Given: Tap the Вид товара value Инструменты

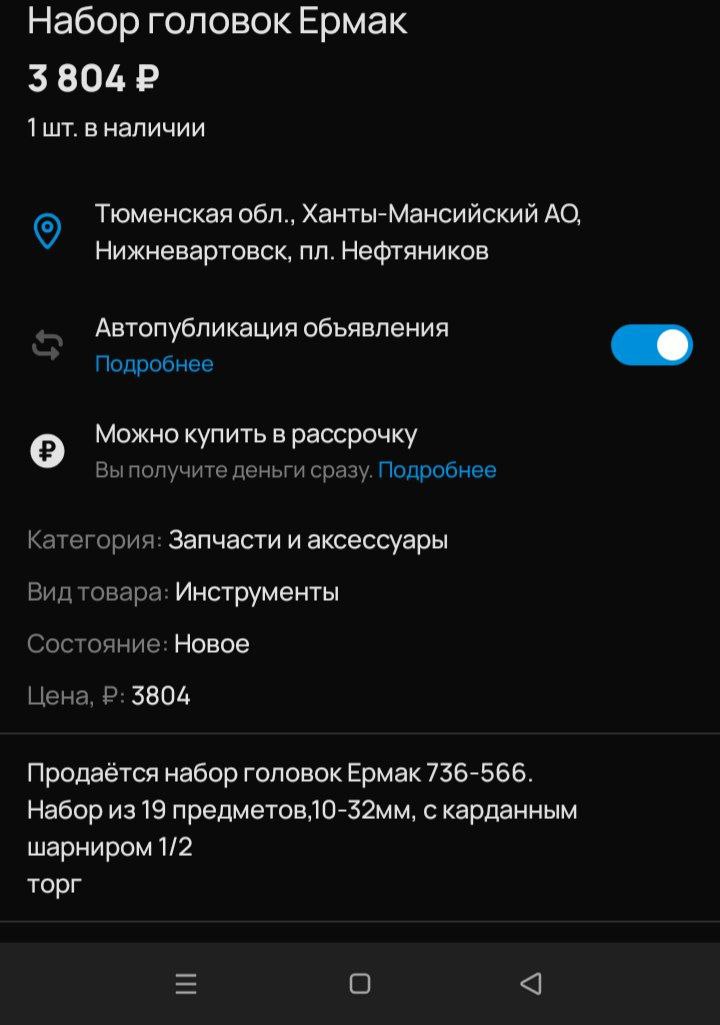Looking at the screenshot, I should pos(258,591).
